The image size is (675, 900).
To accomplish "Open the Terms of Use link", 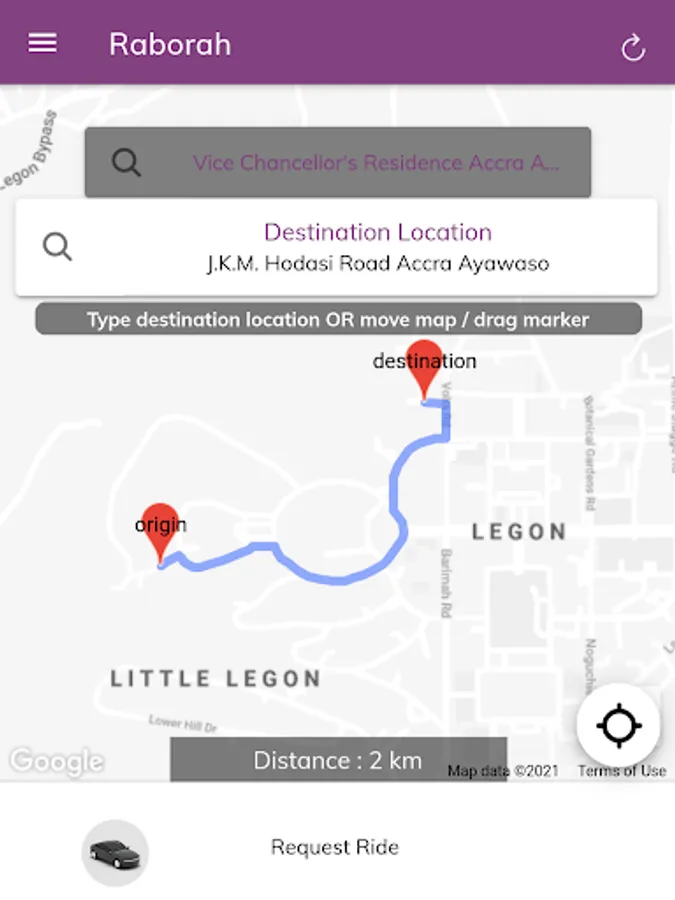I will (621, 771).
